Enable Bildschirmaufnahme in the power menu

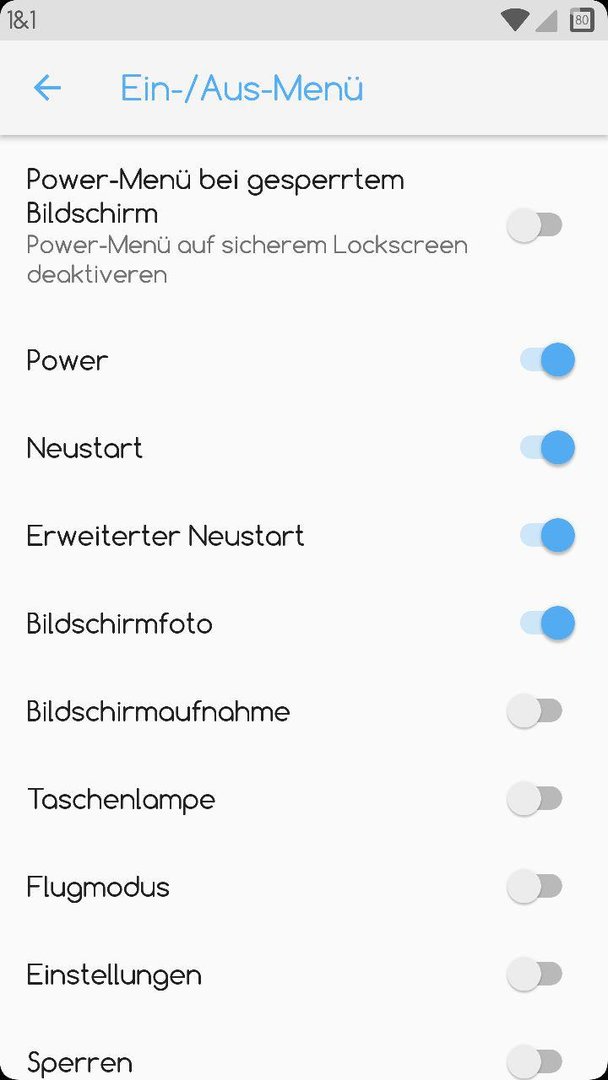(x=536, y=712)
